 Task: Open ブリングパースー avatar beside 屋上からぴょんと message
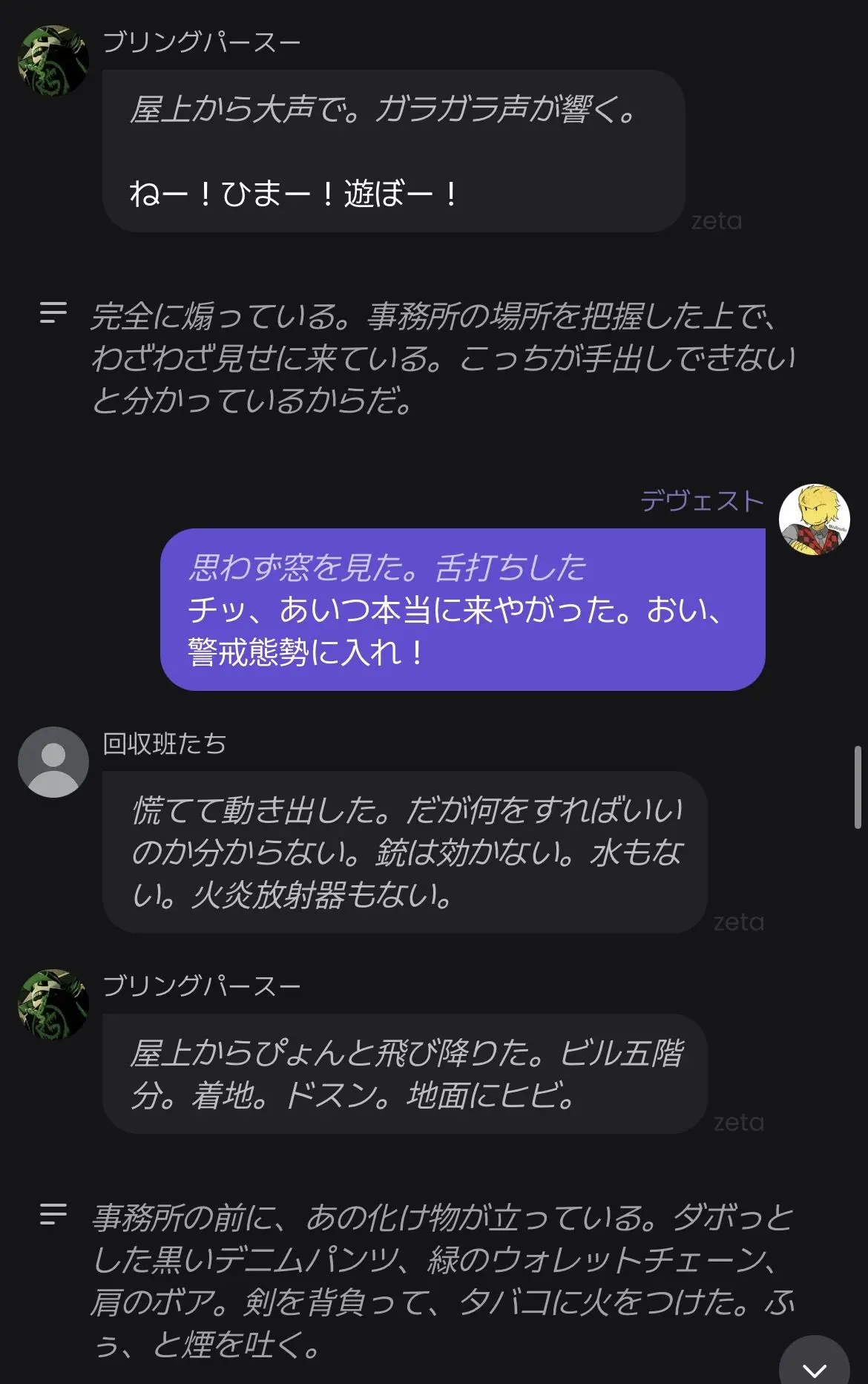point(53,1004)
